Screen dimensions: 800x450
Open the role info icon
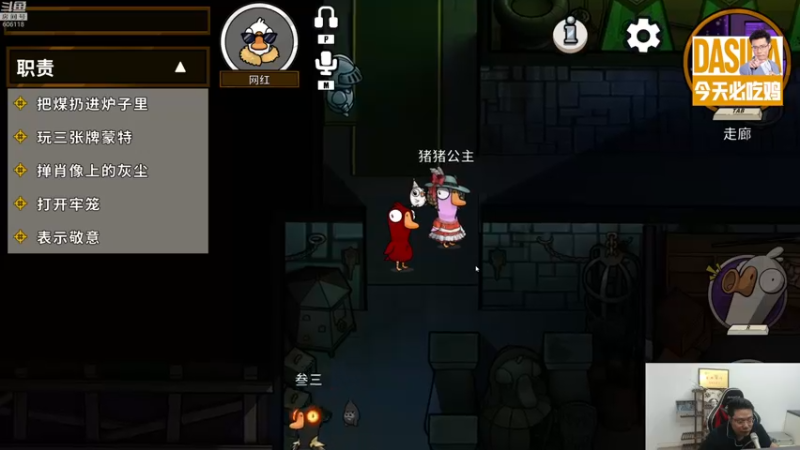click(x=570, y=35)
